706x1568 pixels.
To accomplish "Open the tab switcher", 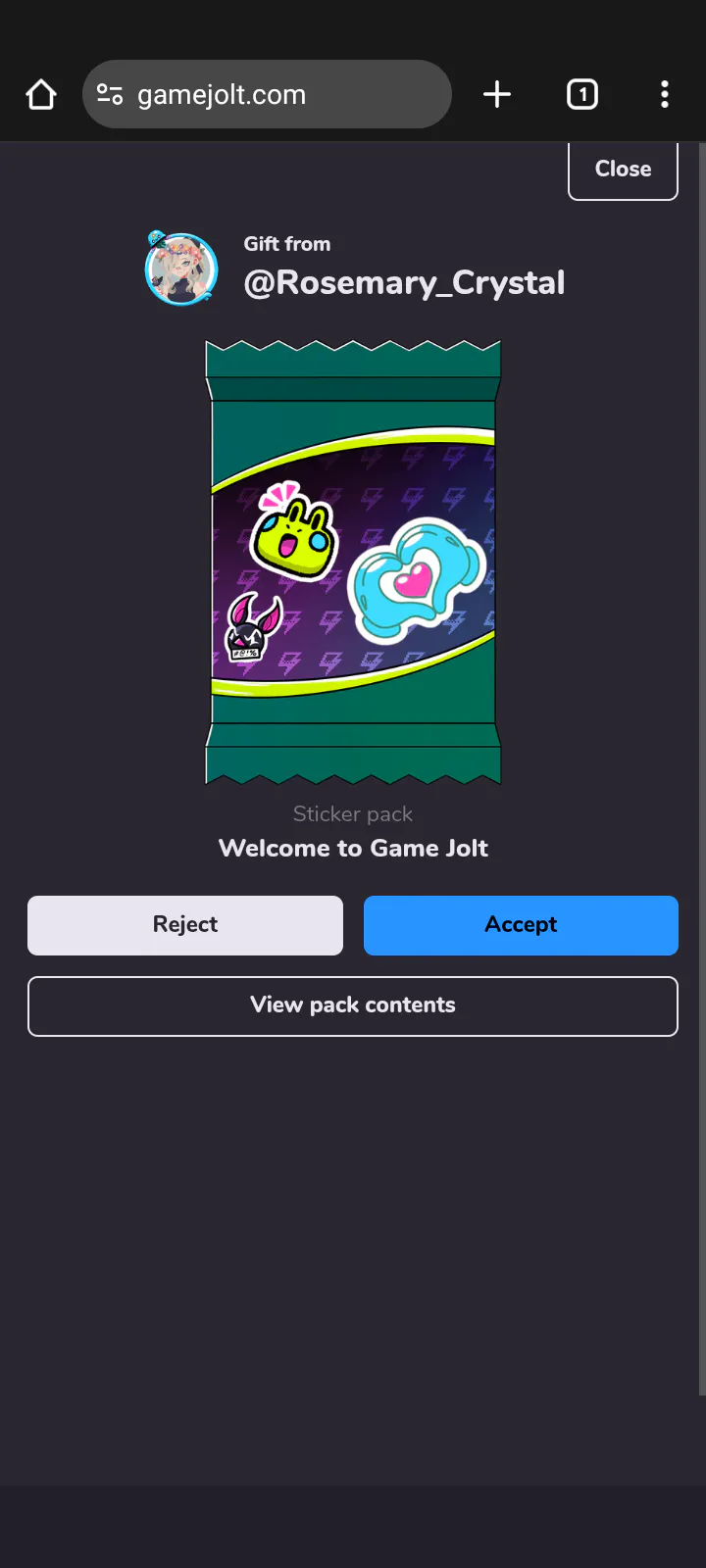I will pos(582,95).
